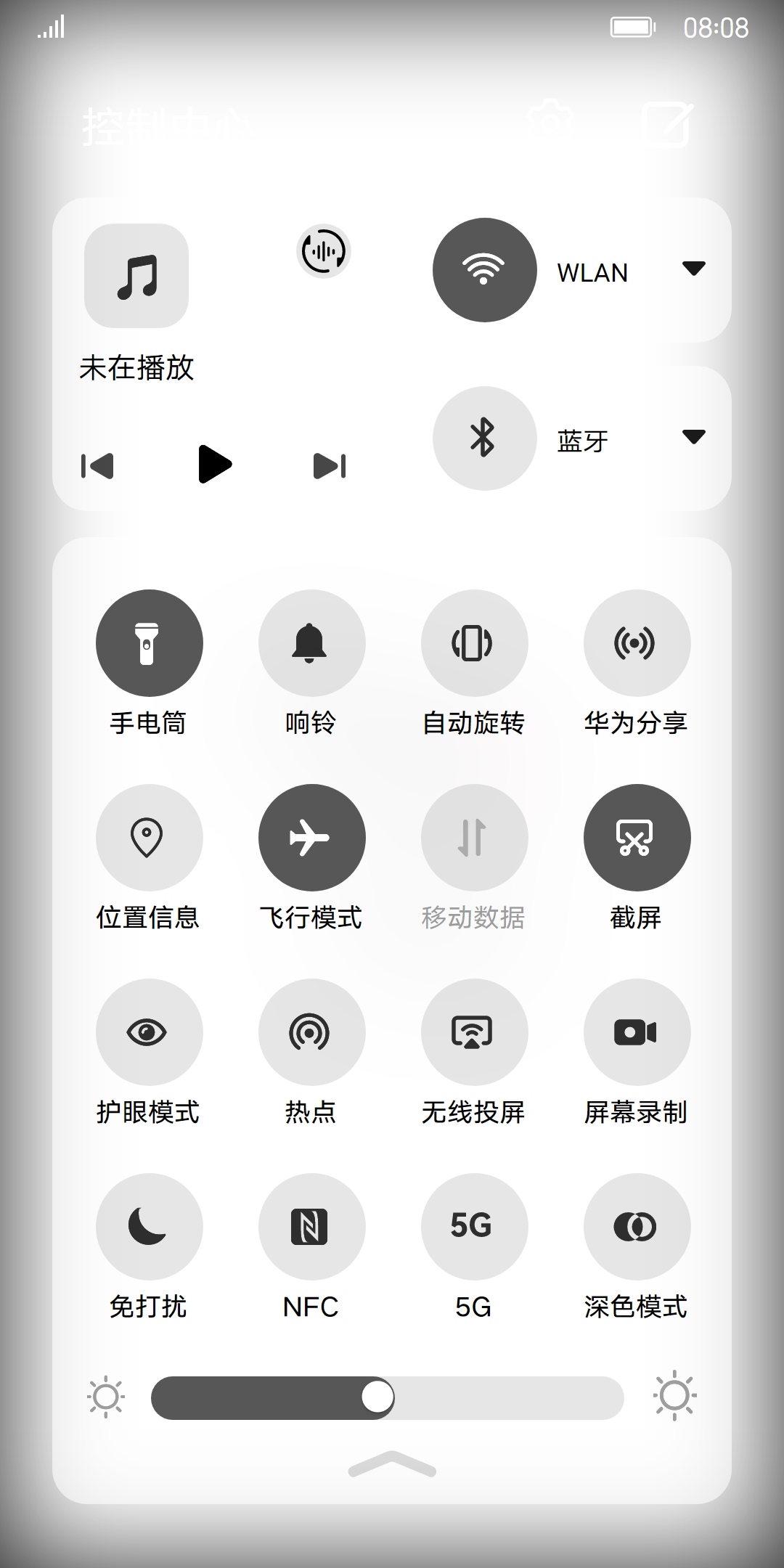This screenshot has height=1568, width=784.
Task: Open the audio output device icon
Action: (324, 252)
